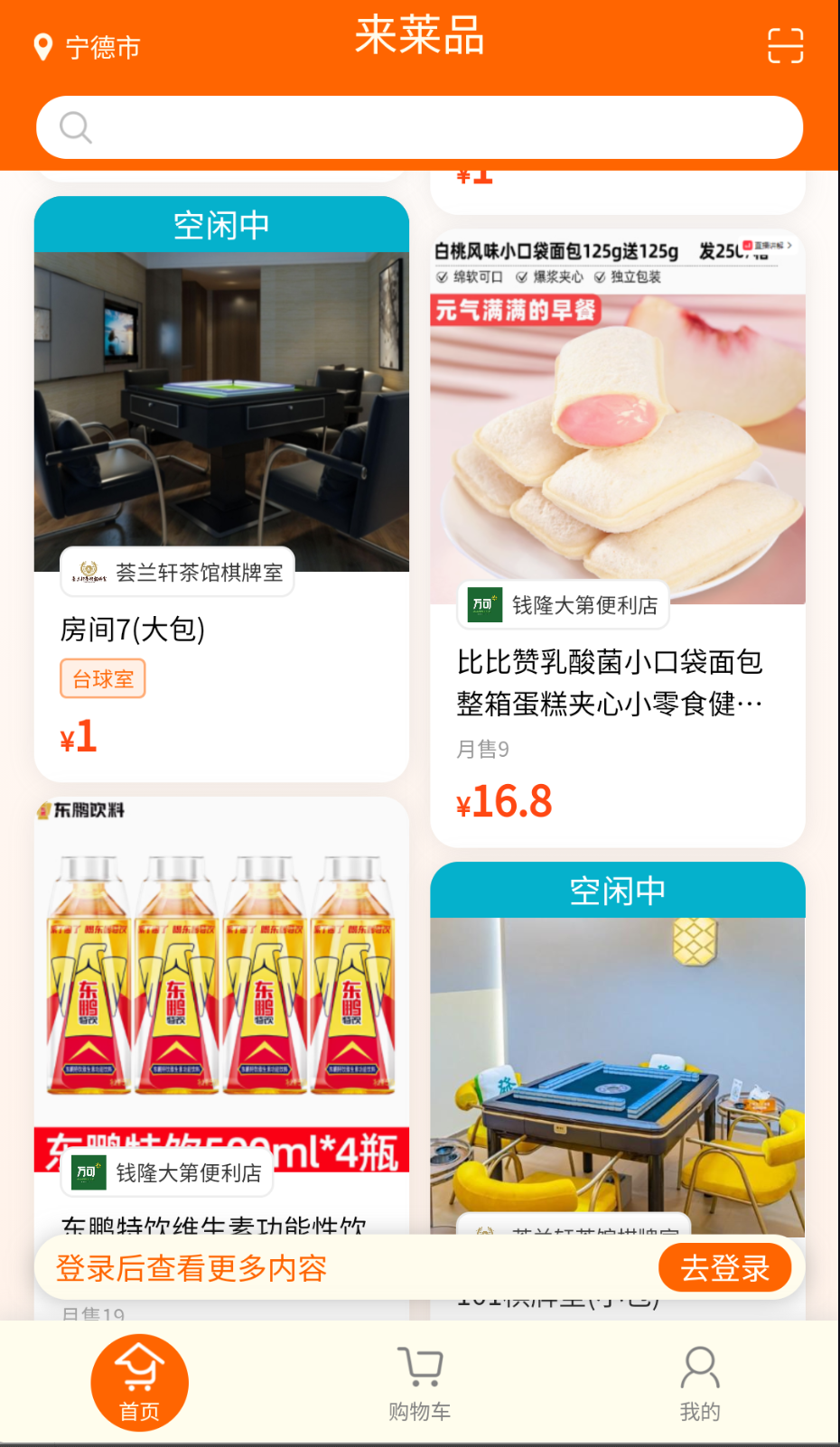Click the 万可 store logo on the bread card
Screen dimensions: 840x1447
click(x=483, y=605)
